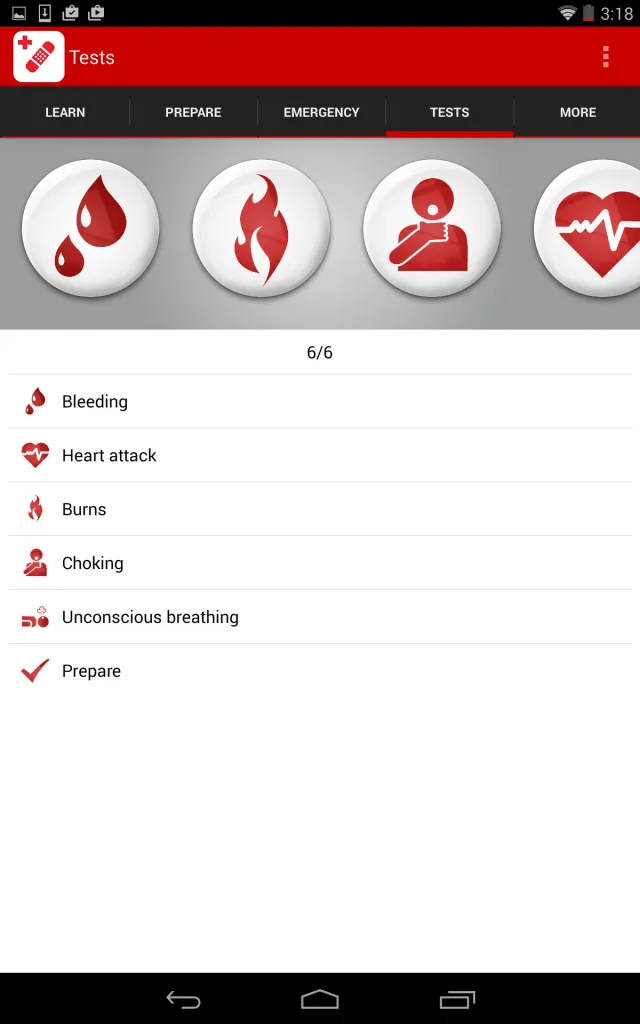640x1024 pixels.
Task: Switch to the Learn tab
Action: click(65, 113)
